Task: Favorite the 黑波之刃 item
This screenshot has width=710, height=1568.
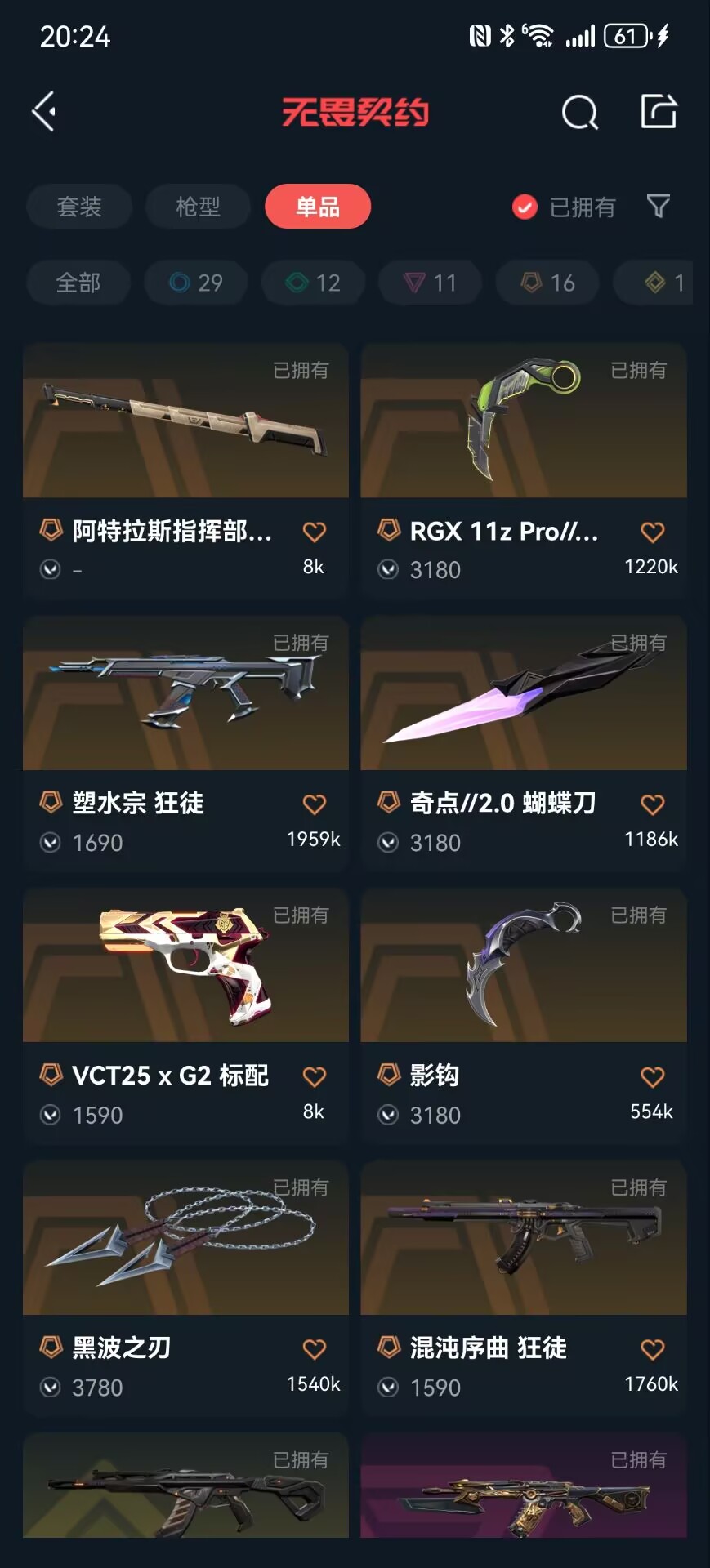Action: tap(315, 1349)
